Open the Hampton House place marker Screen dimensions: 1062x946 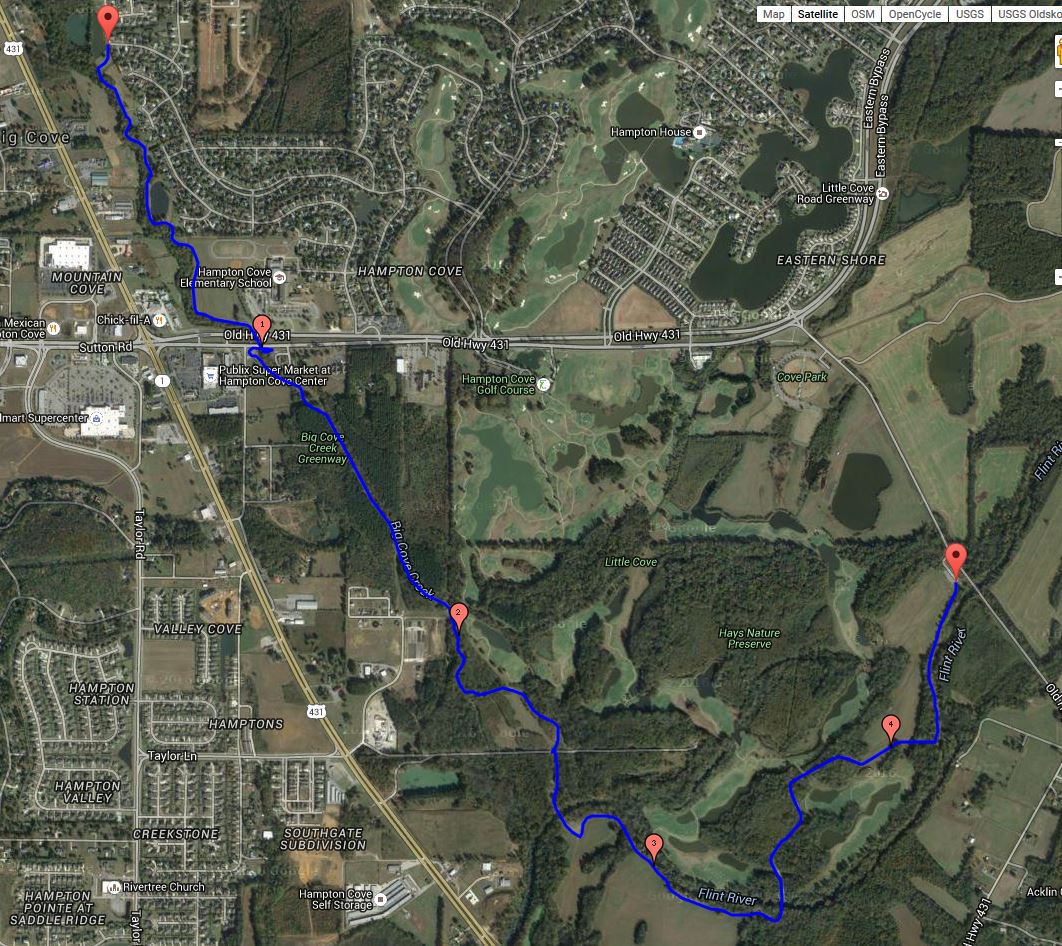(699, 132)
